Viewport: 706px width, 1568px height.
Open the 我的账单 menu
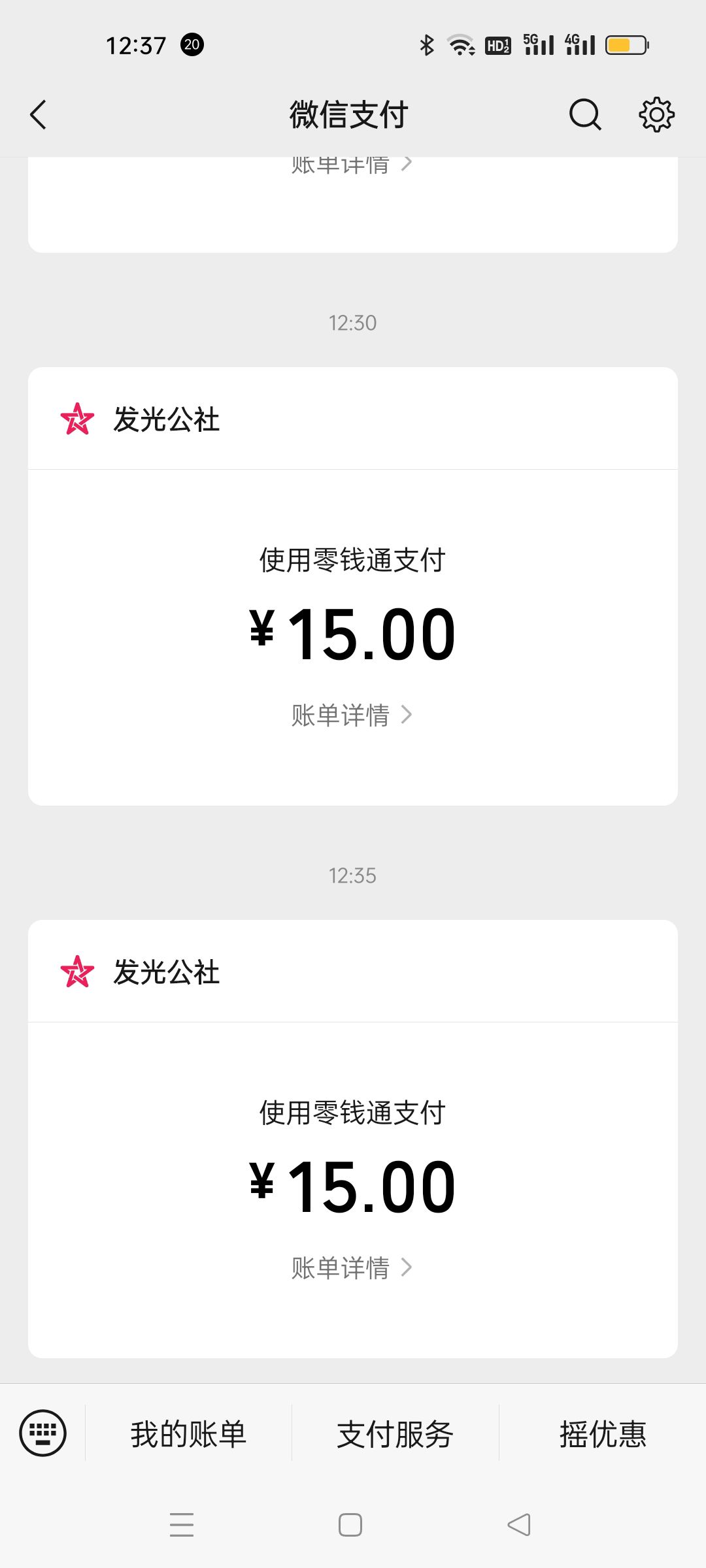[x=188, y=1434]
